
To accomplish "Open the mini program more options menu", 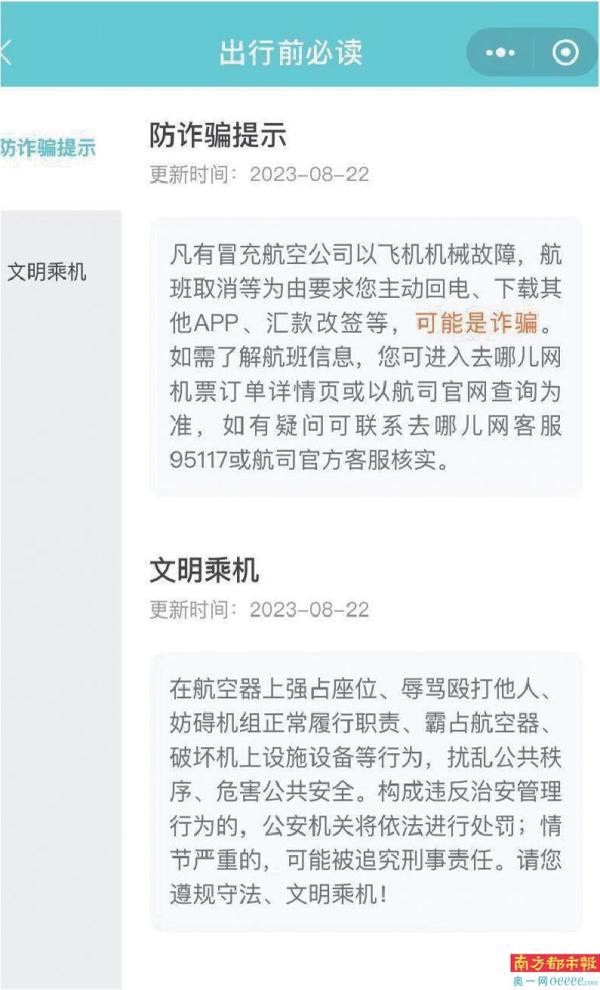I will [499, 52].
